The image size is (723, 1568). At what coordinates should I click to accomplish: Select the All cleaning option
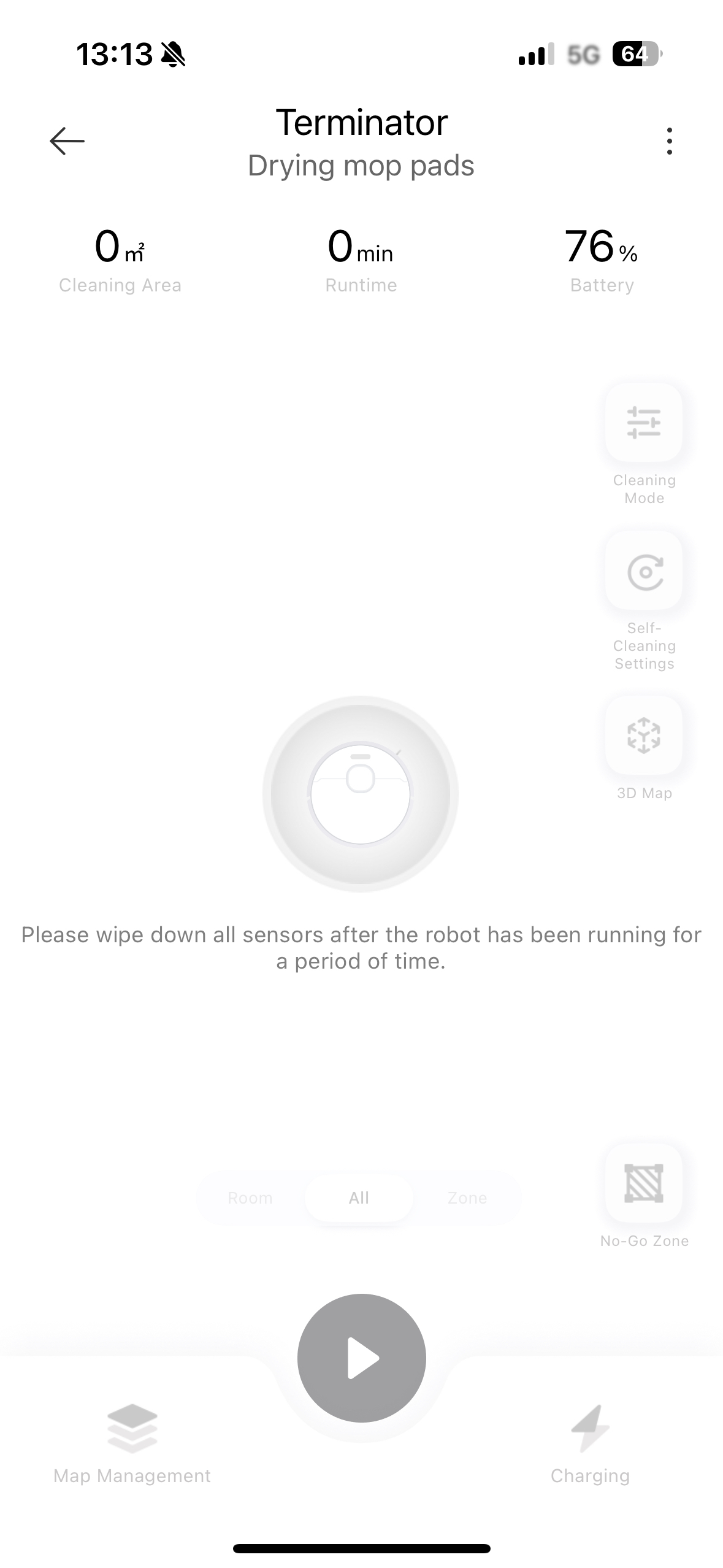(x=359, y=1197)
